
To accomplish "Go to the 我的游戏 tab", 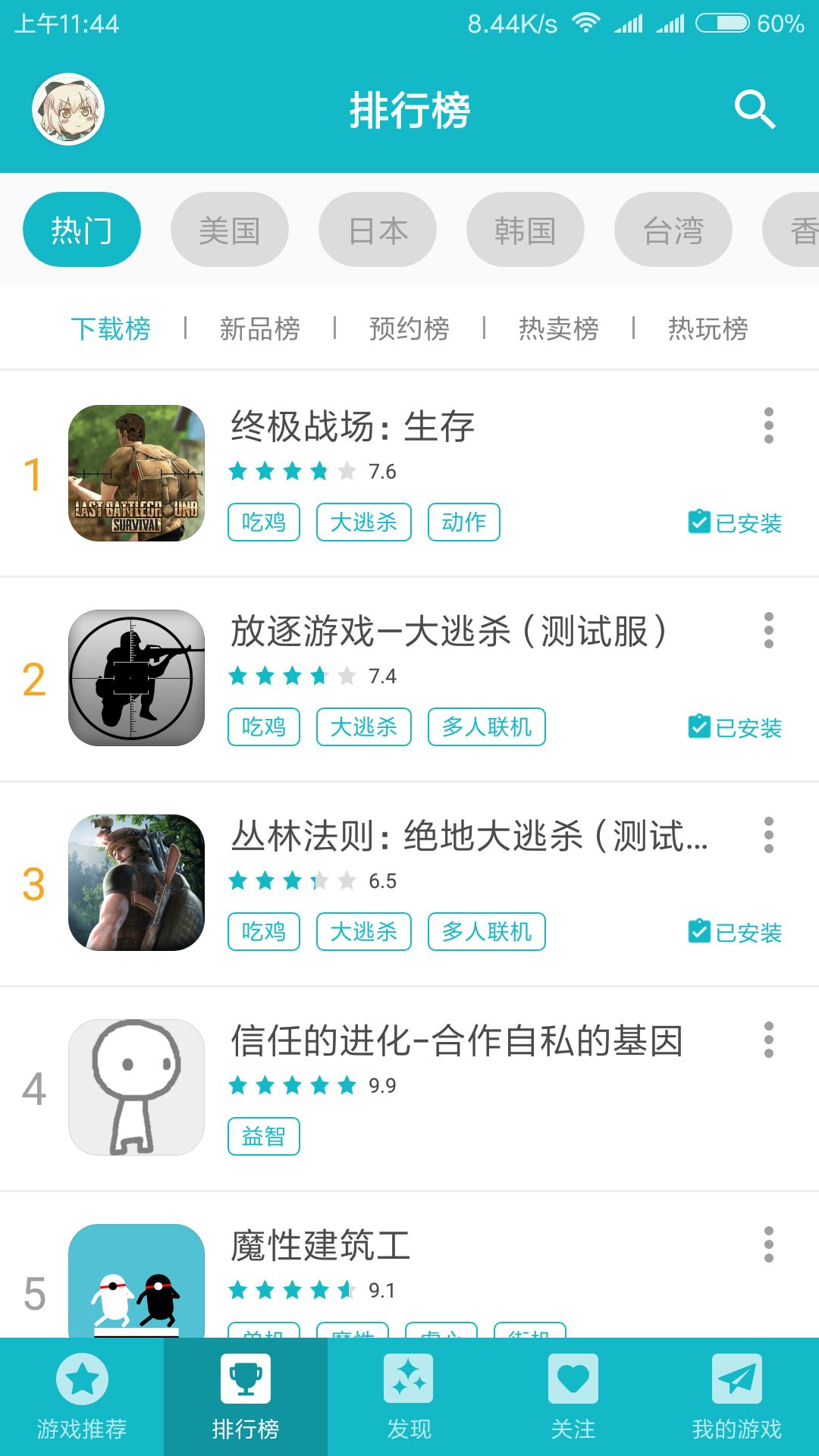I will [x=736, y=1397].
